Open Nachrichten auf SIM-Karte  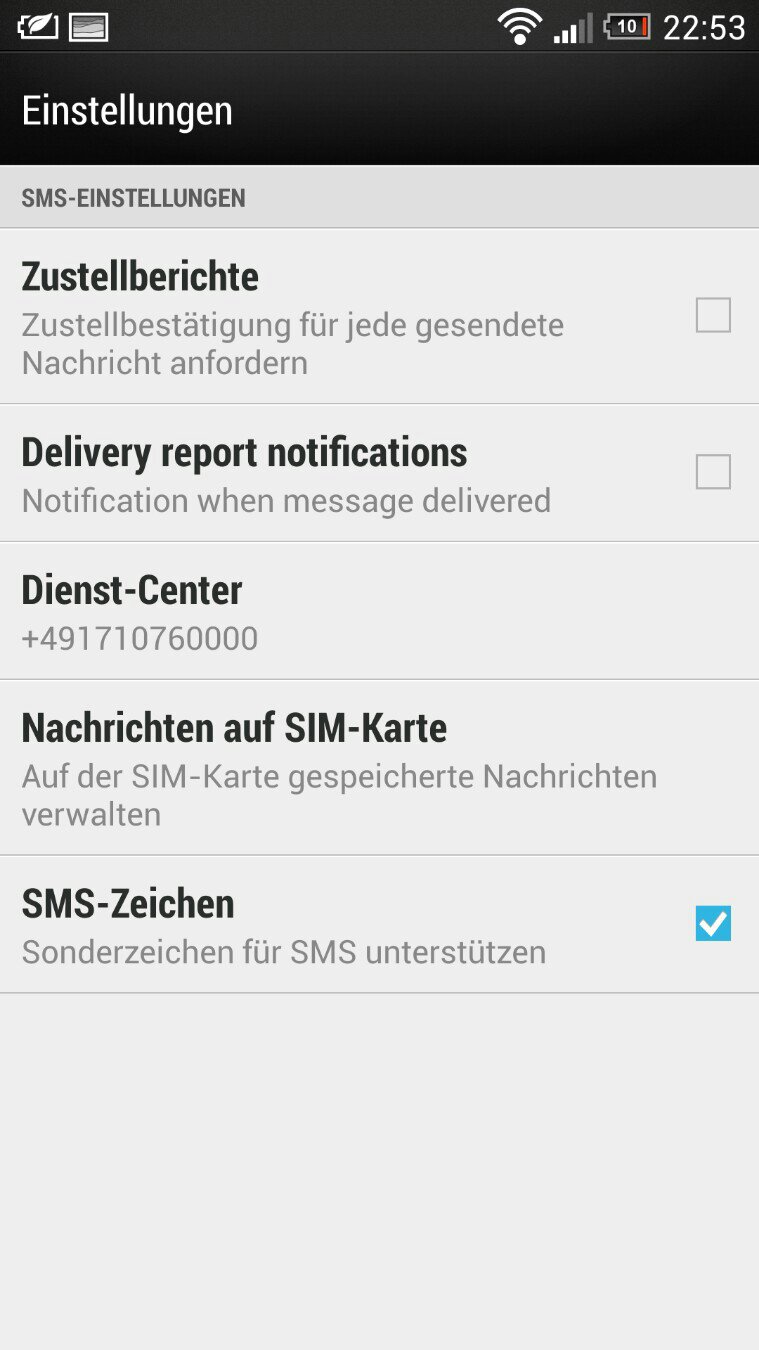pos(379,768)
